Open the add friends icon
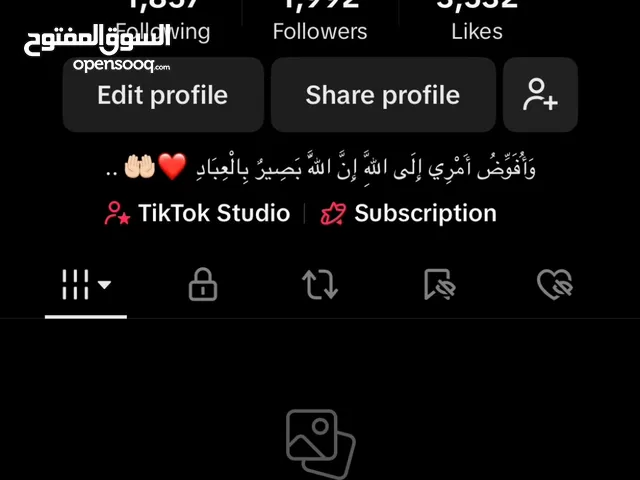The height and width of the screenshot is (480, 640). click(x=540, y=95)
